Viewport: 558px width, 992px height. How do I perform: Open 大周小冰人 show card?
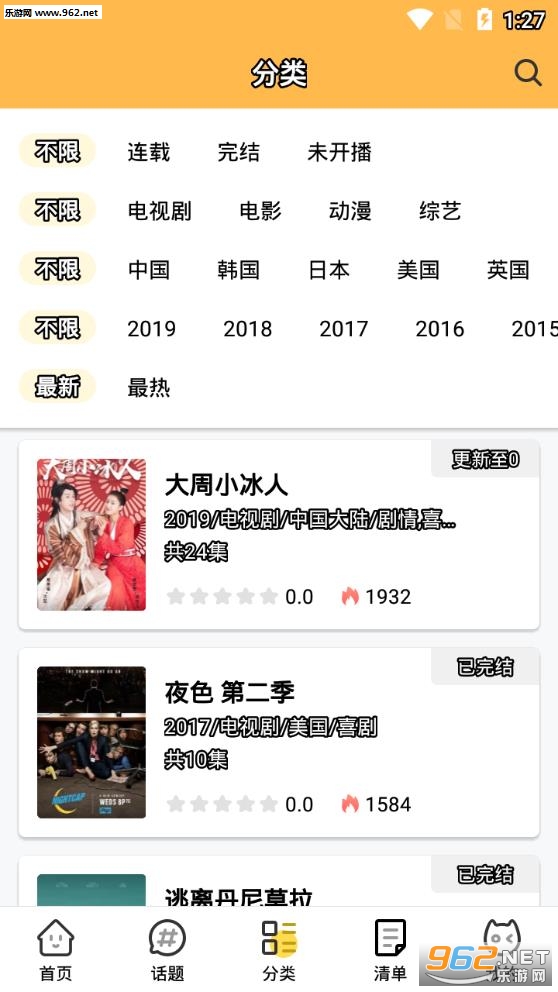pos(279,535)
